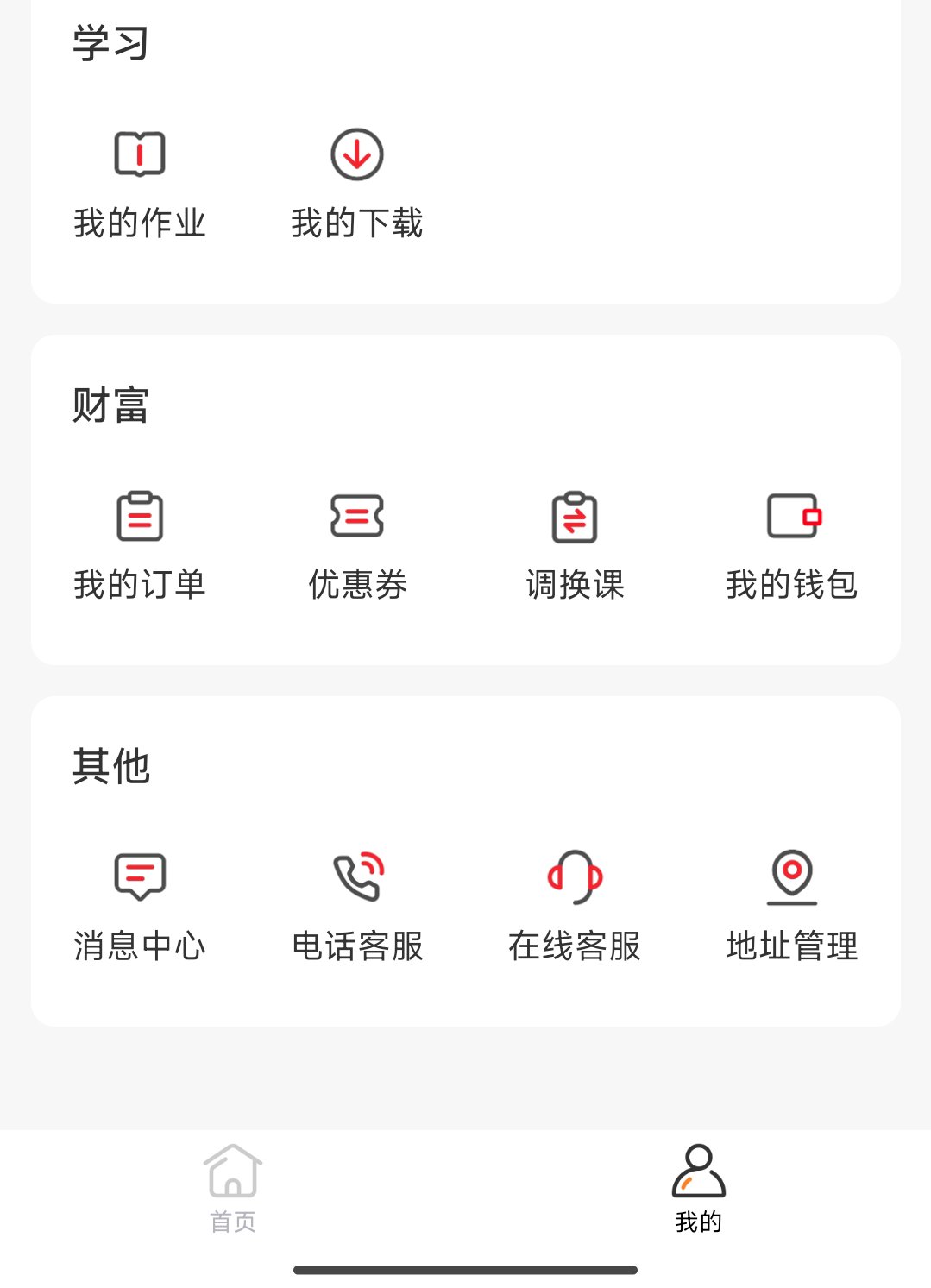931x1288 pixels.
Task: Open 优惠券 coupons
Action: (x=356, y=545)
